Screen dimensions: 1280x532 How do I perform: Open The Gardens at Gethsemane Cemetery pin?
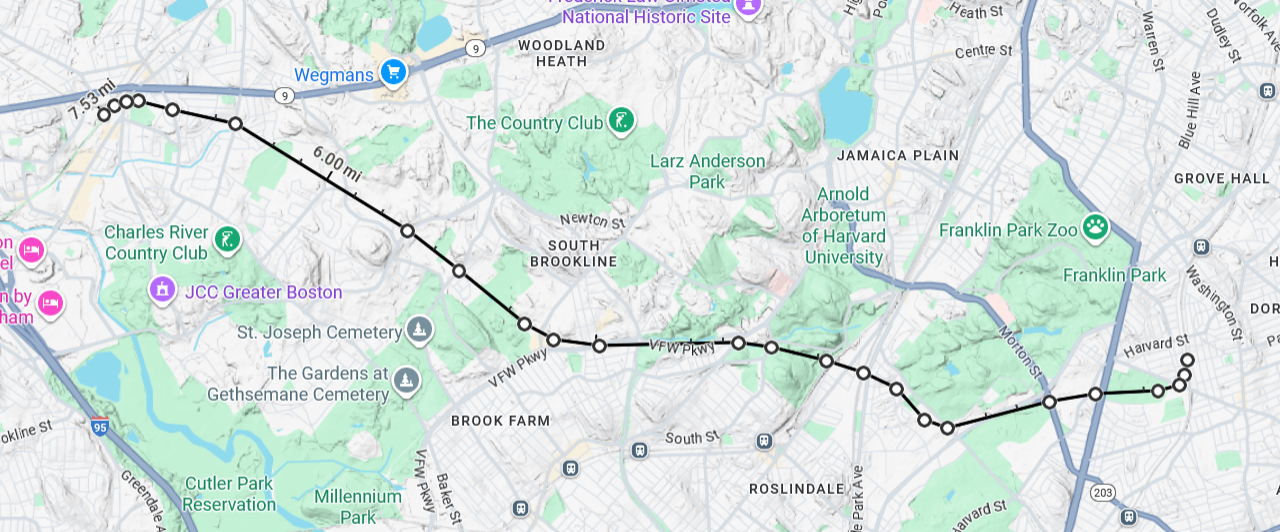click(406, 382)
